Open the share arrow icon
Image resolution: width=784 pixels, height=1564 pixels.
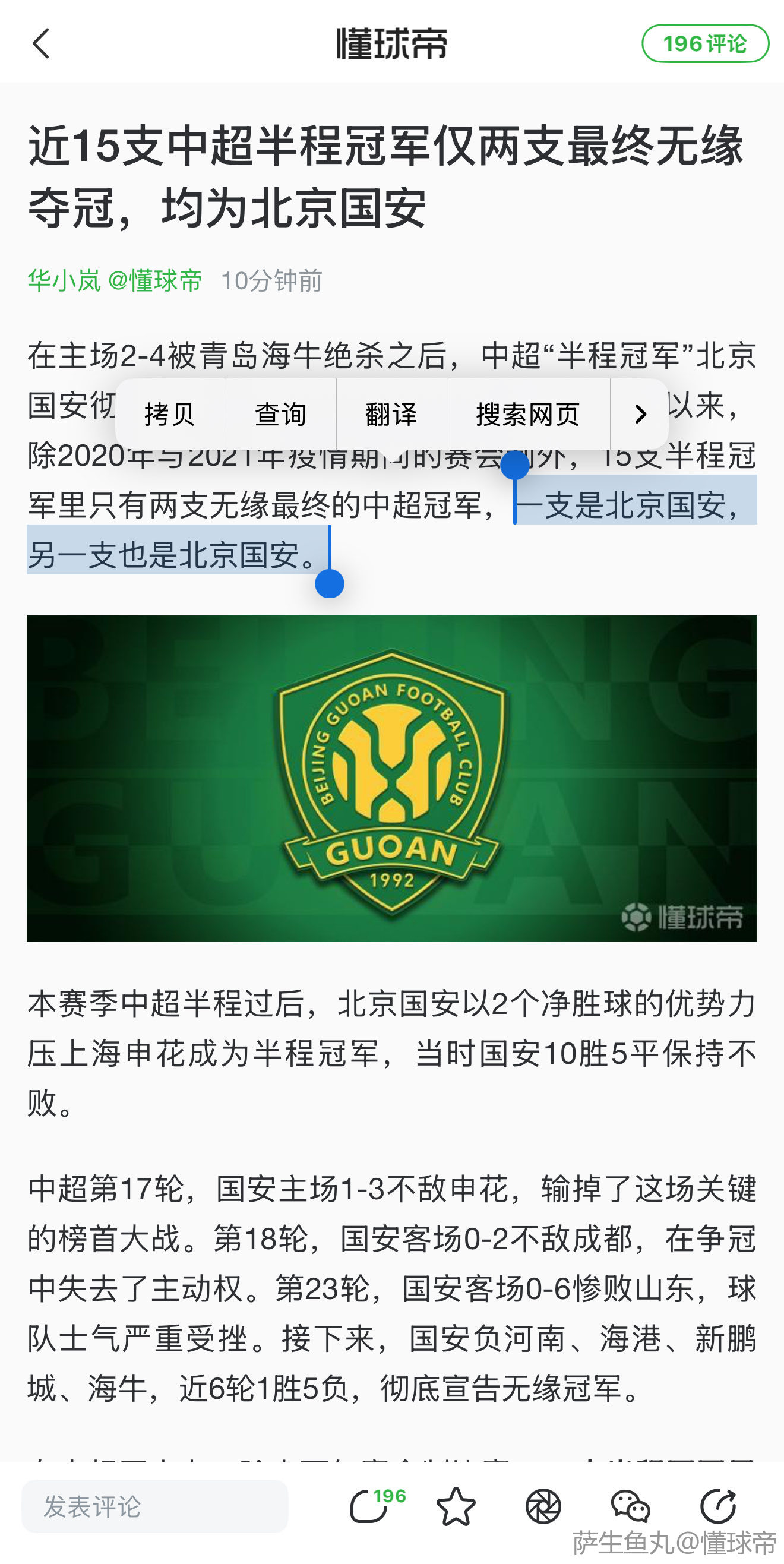click(x=718, y=1506)
